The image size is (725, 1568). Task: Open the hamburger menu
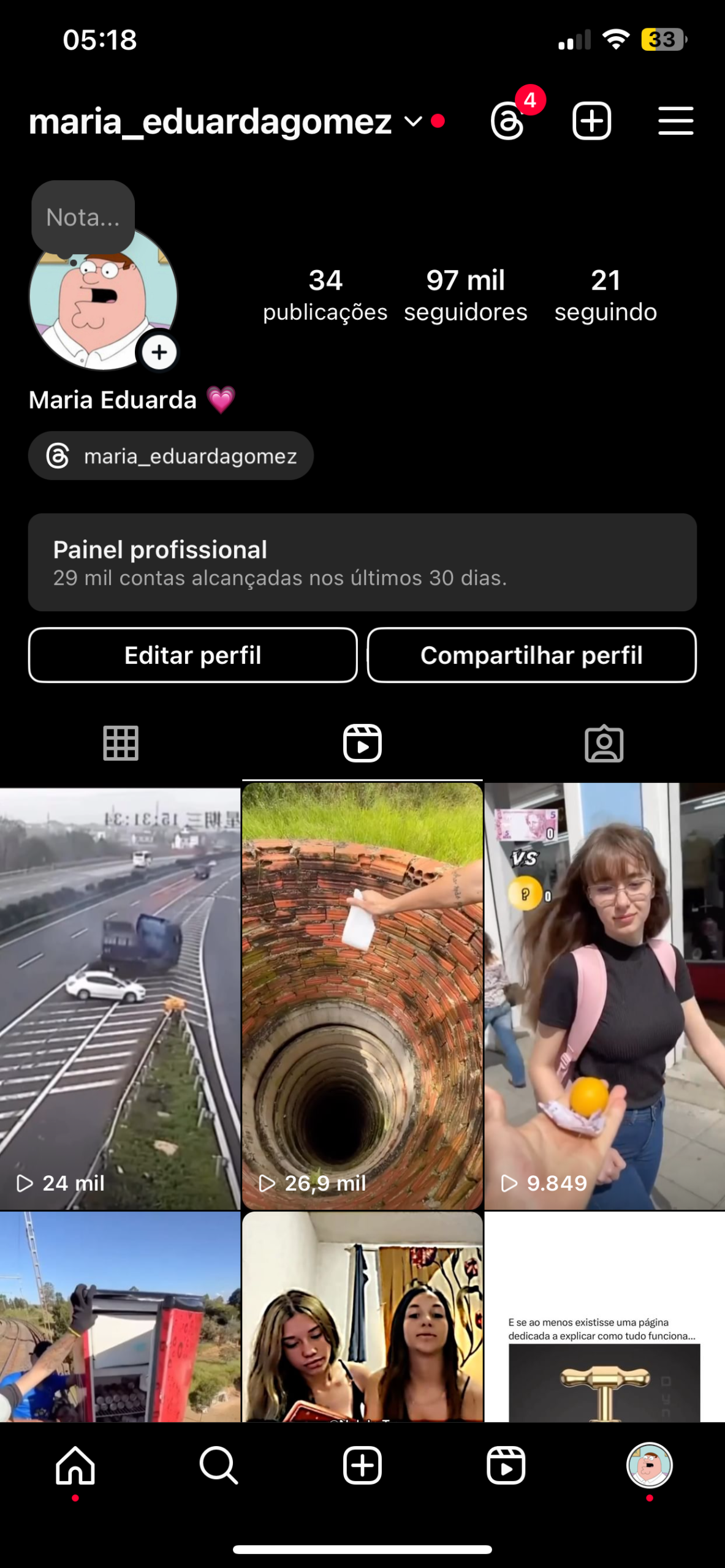click(675, 121)
